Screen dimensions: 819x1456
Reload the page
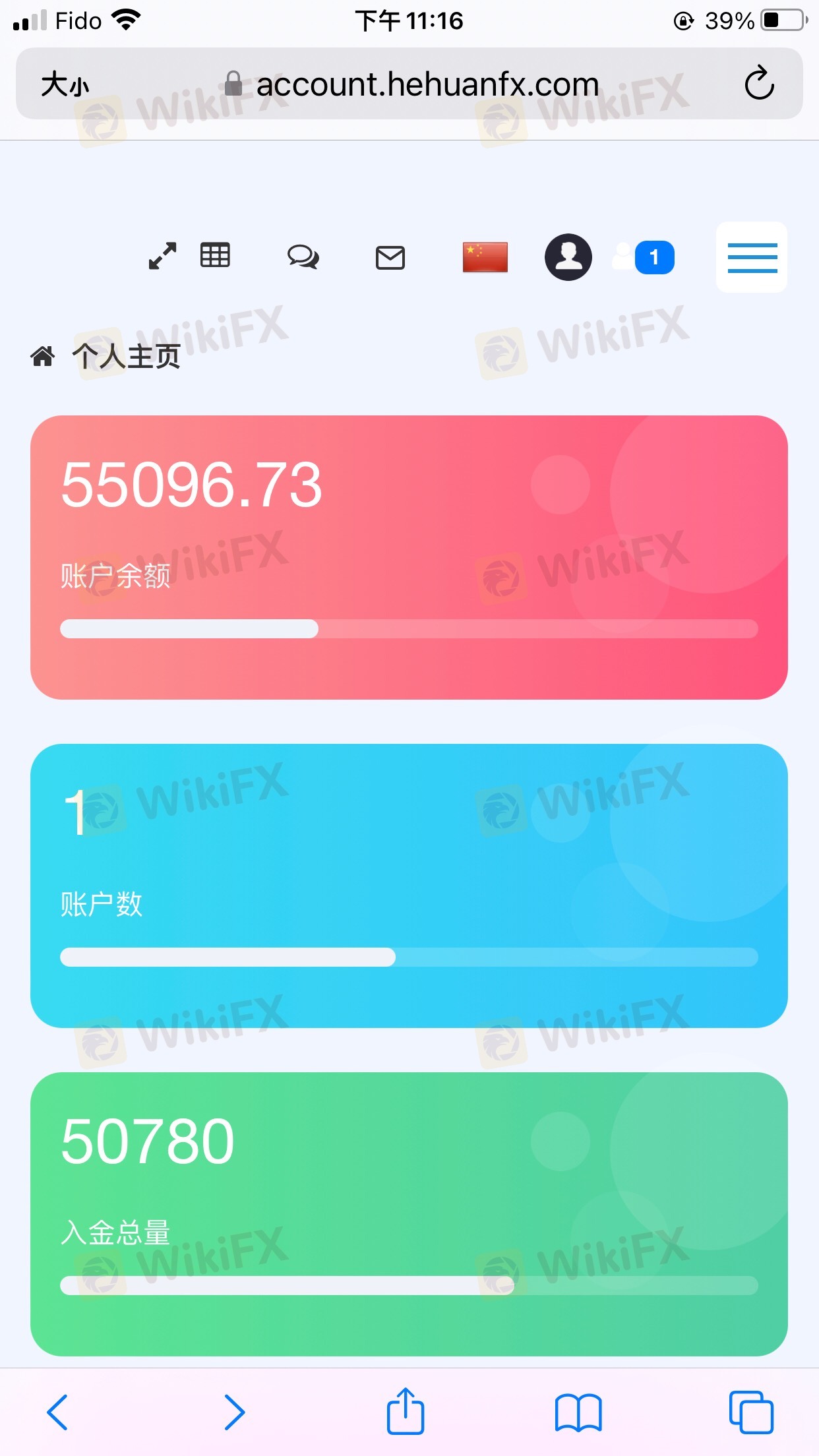click(x=759, y=84)
